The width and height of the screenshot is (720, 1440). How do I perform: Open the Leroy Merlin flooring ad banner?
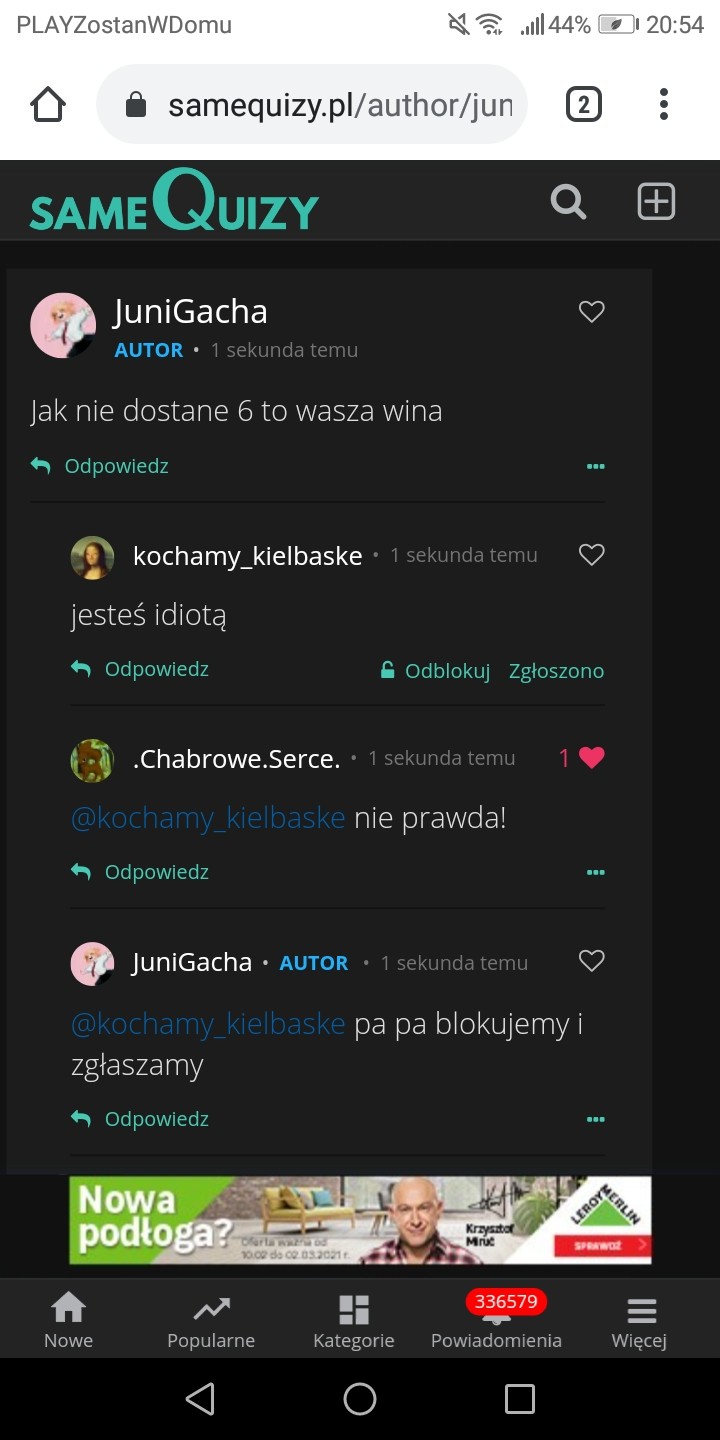point(360,1219)
